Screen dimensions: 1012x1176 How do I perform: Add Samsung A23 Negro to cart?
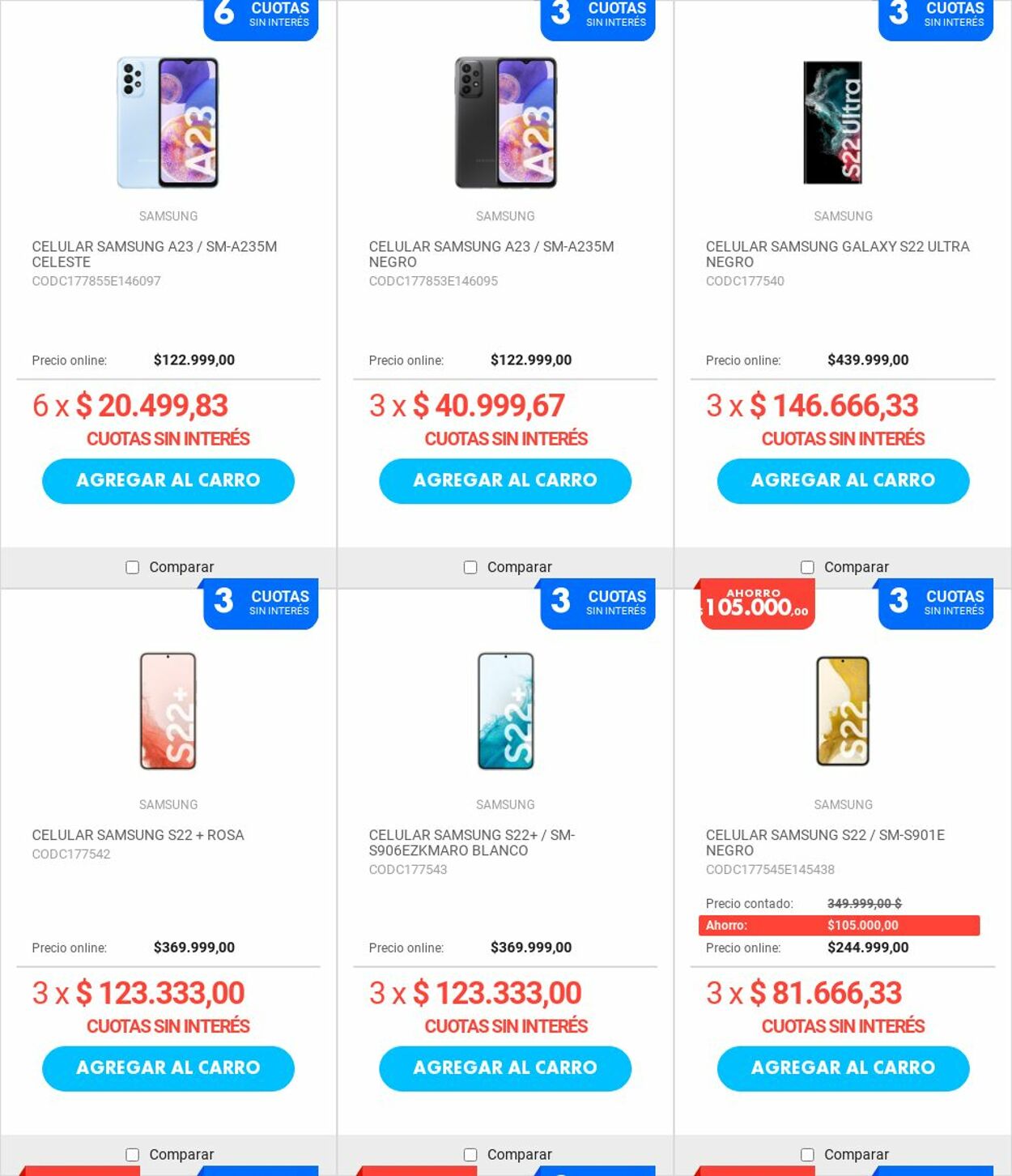click(504, 481)
